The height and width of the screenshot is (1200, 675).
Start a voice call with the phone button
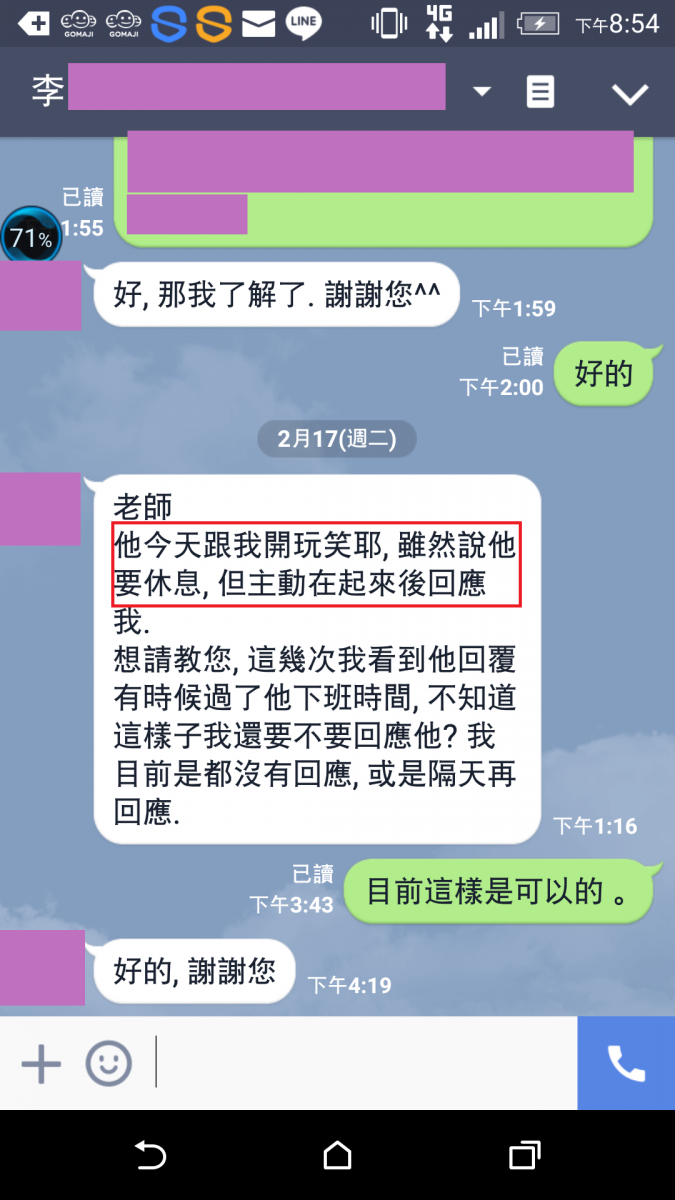[x=626, y=1064]
